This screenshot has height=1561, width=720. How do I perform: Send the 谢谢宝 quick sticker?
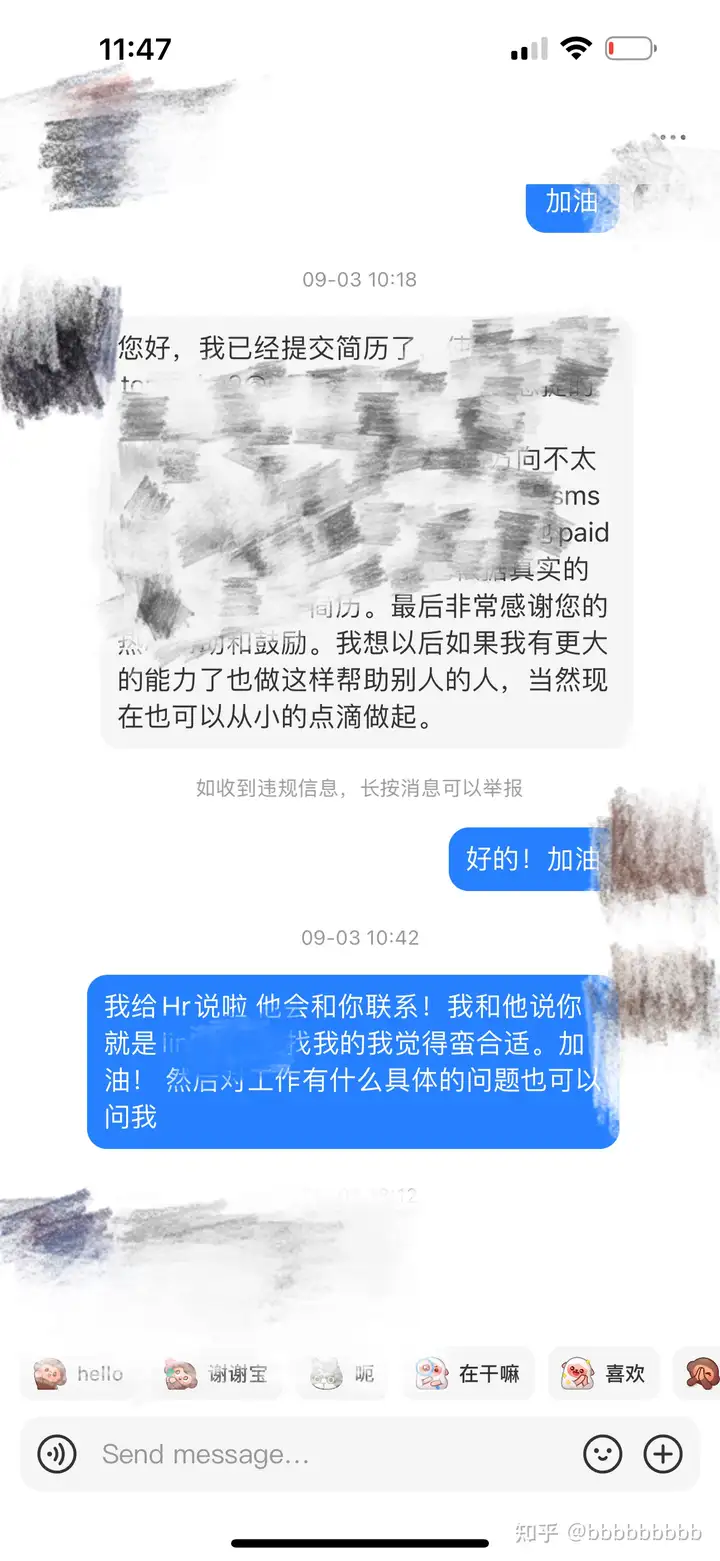[216, 1374]
